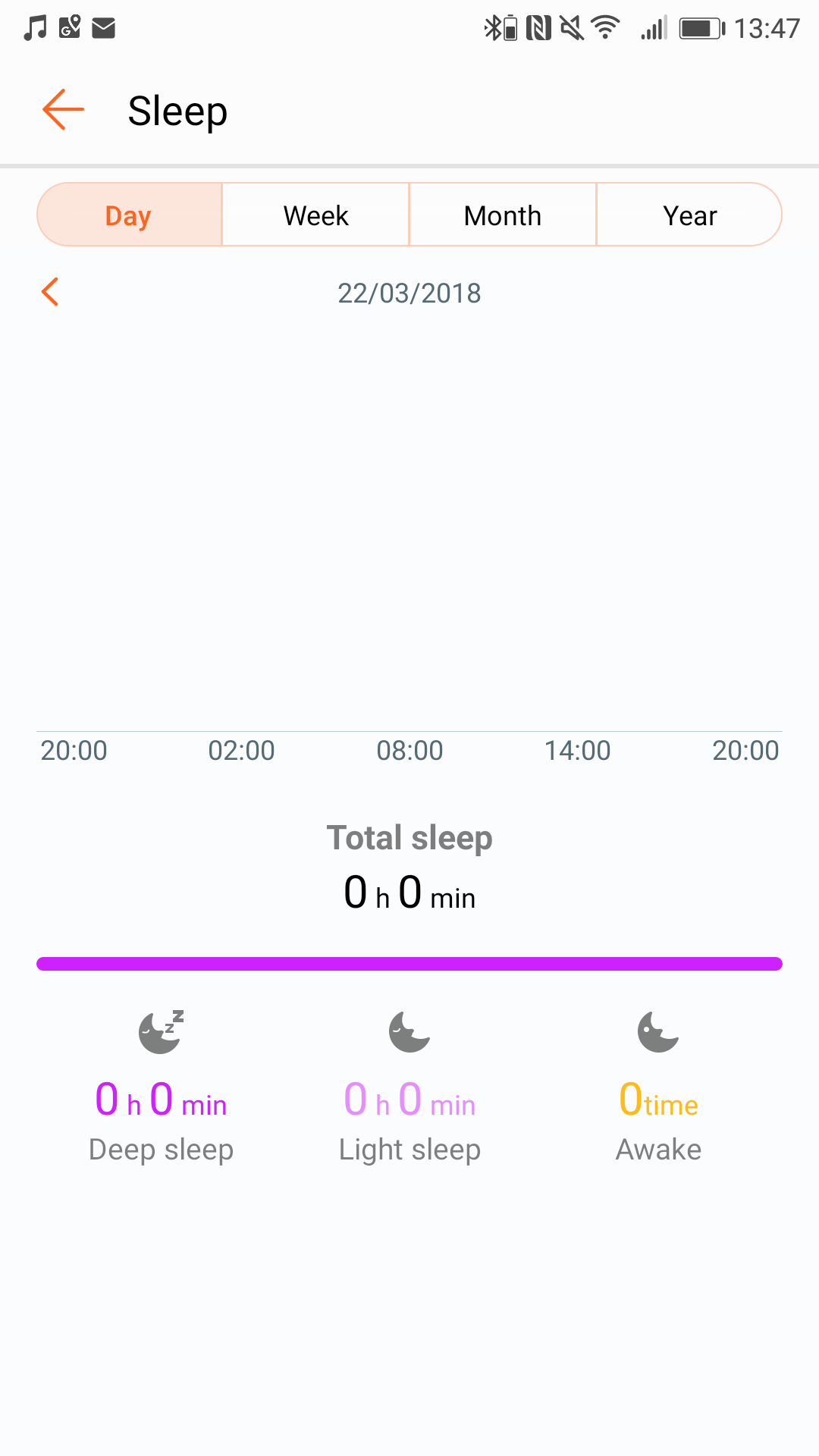Switch to the Week view

(315, 215)
